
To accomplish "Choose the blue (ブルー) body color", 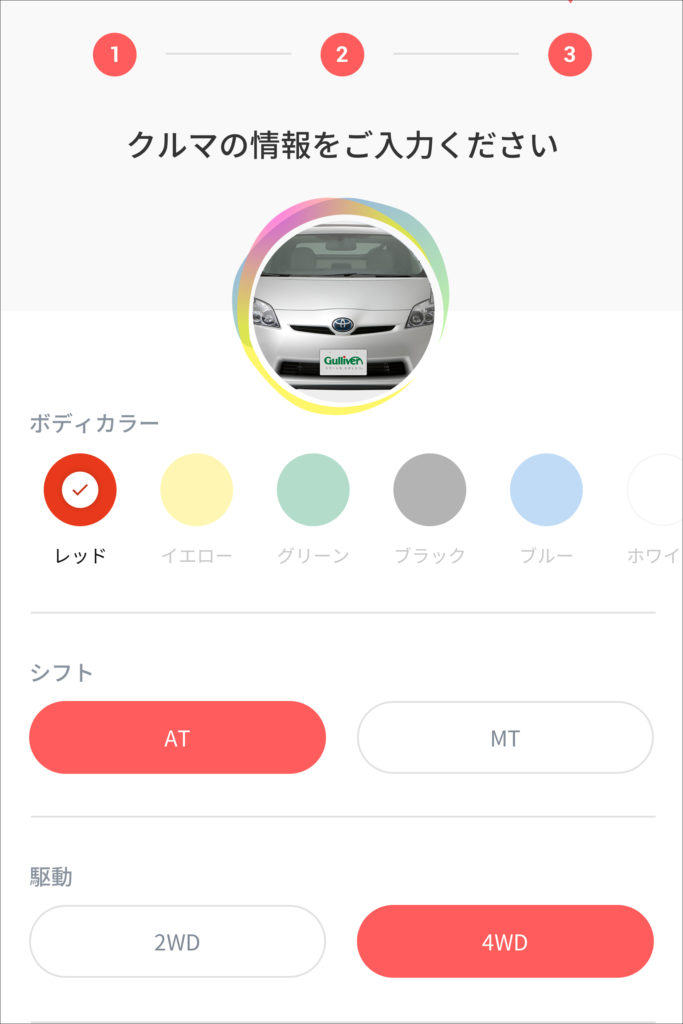I will (x=546, y=490).
